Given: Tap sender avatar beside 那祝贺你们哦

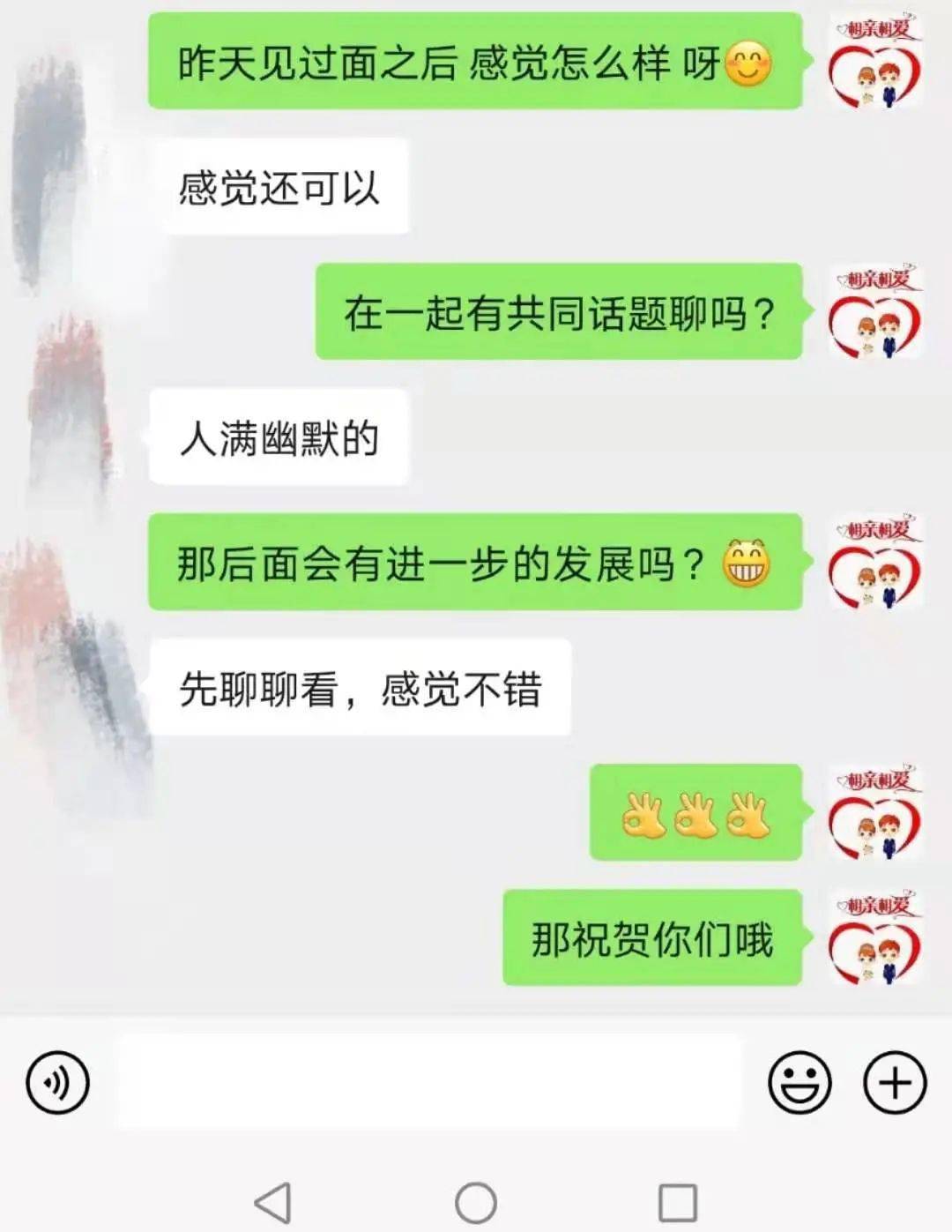Looking at the screenshot, I should pyautogui.click(x=875, y=938).
